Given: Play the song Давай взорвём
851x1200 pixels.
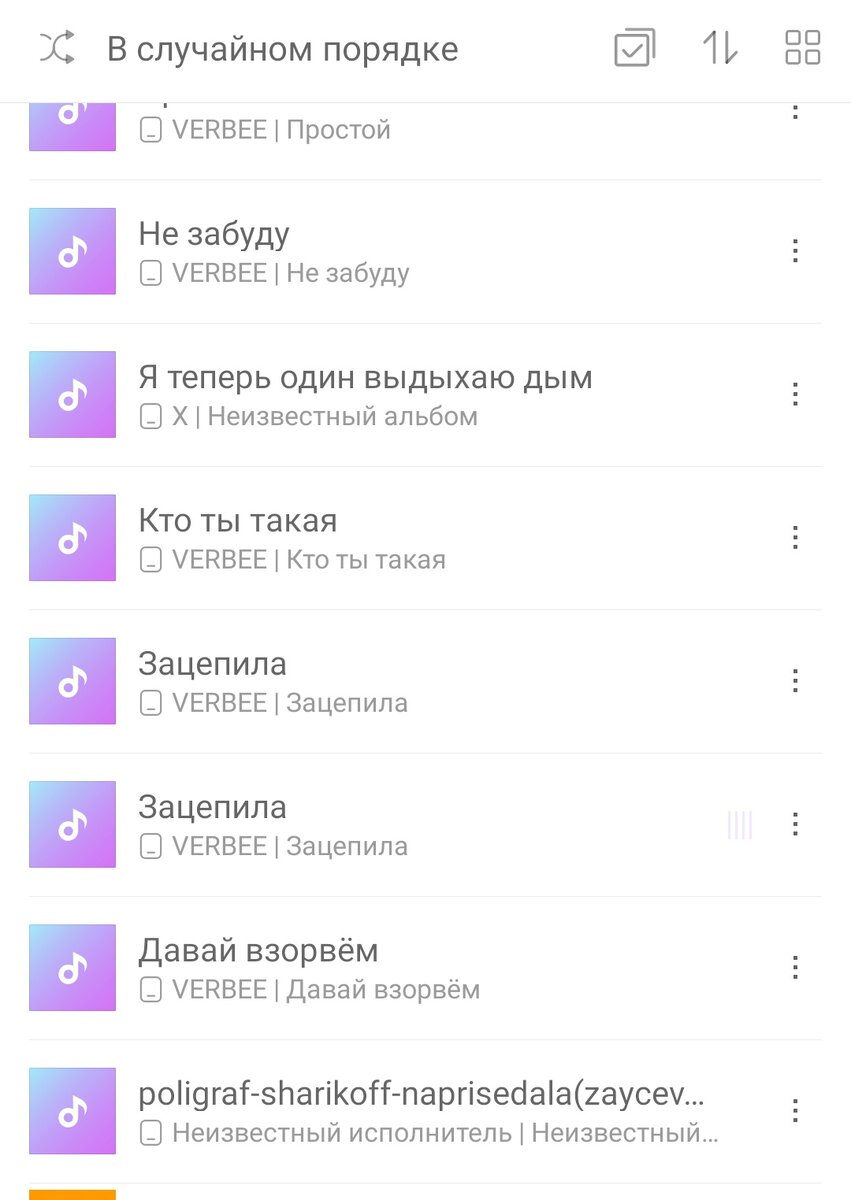Looking at the screenshot, I should click(258, 950).
